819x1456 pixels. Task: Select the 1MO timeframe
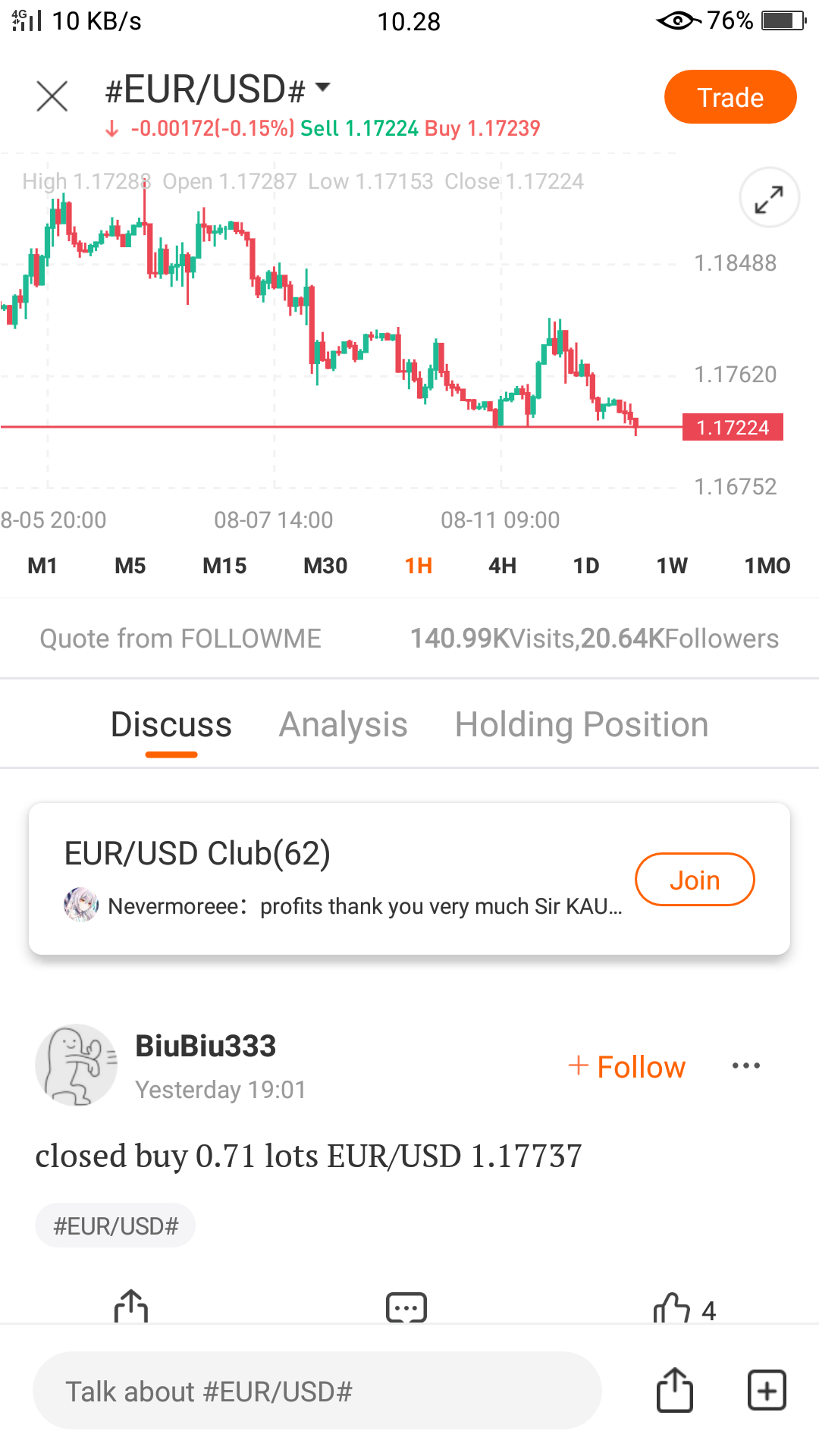pos(767,566)
